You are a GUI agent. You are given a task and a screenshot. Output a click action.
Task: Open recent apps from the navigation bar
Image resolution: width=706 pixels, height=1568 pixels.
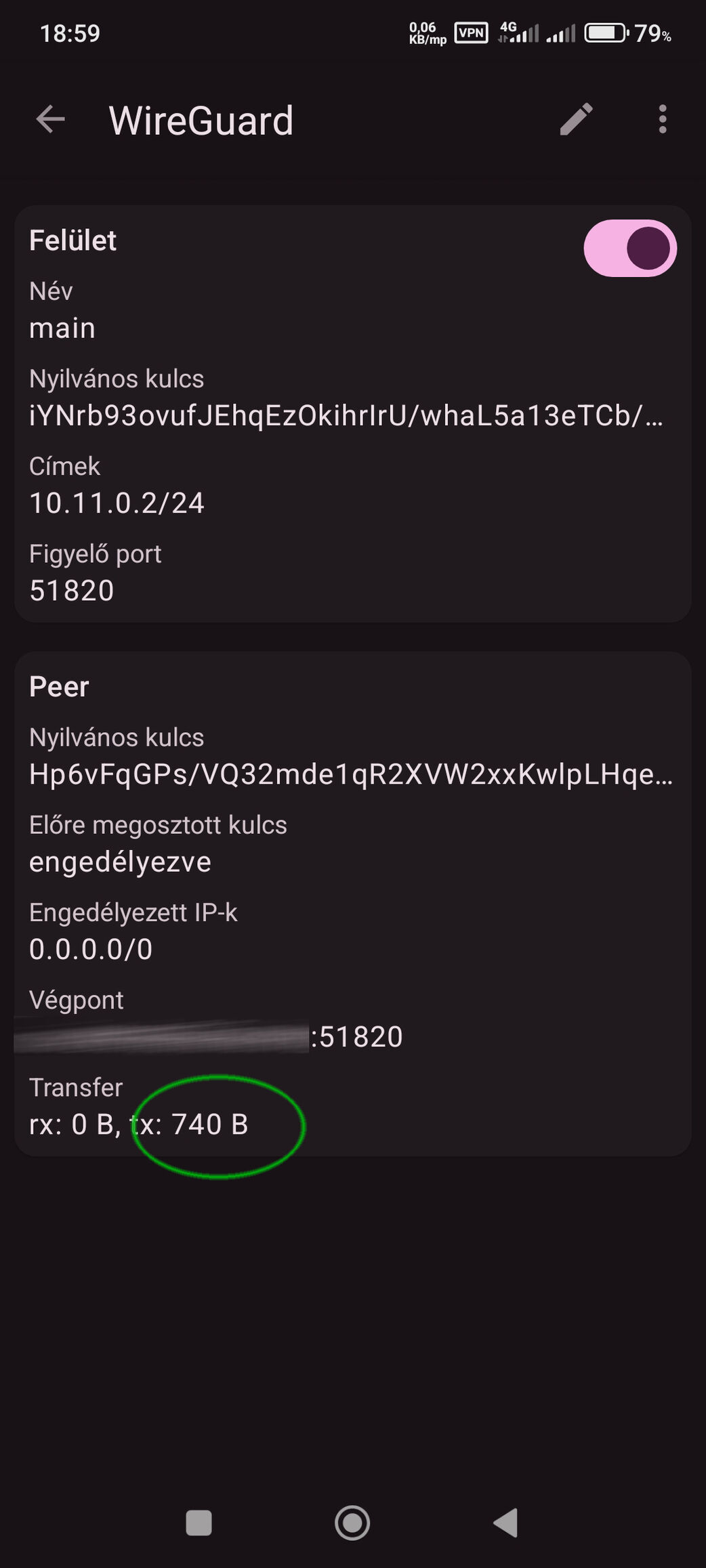pos(199,1523)
